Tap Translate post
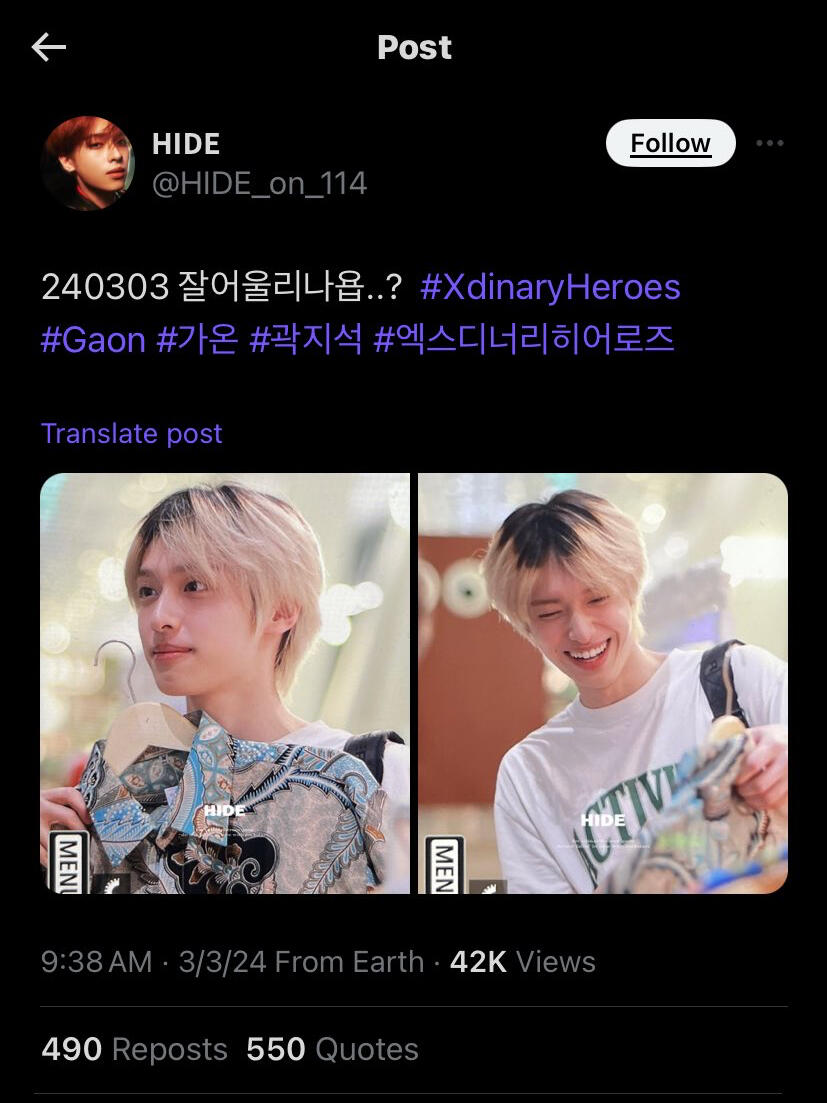 131,434
